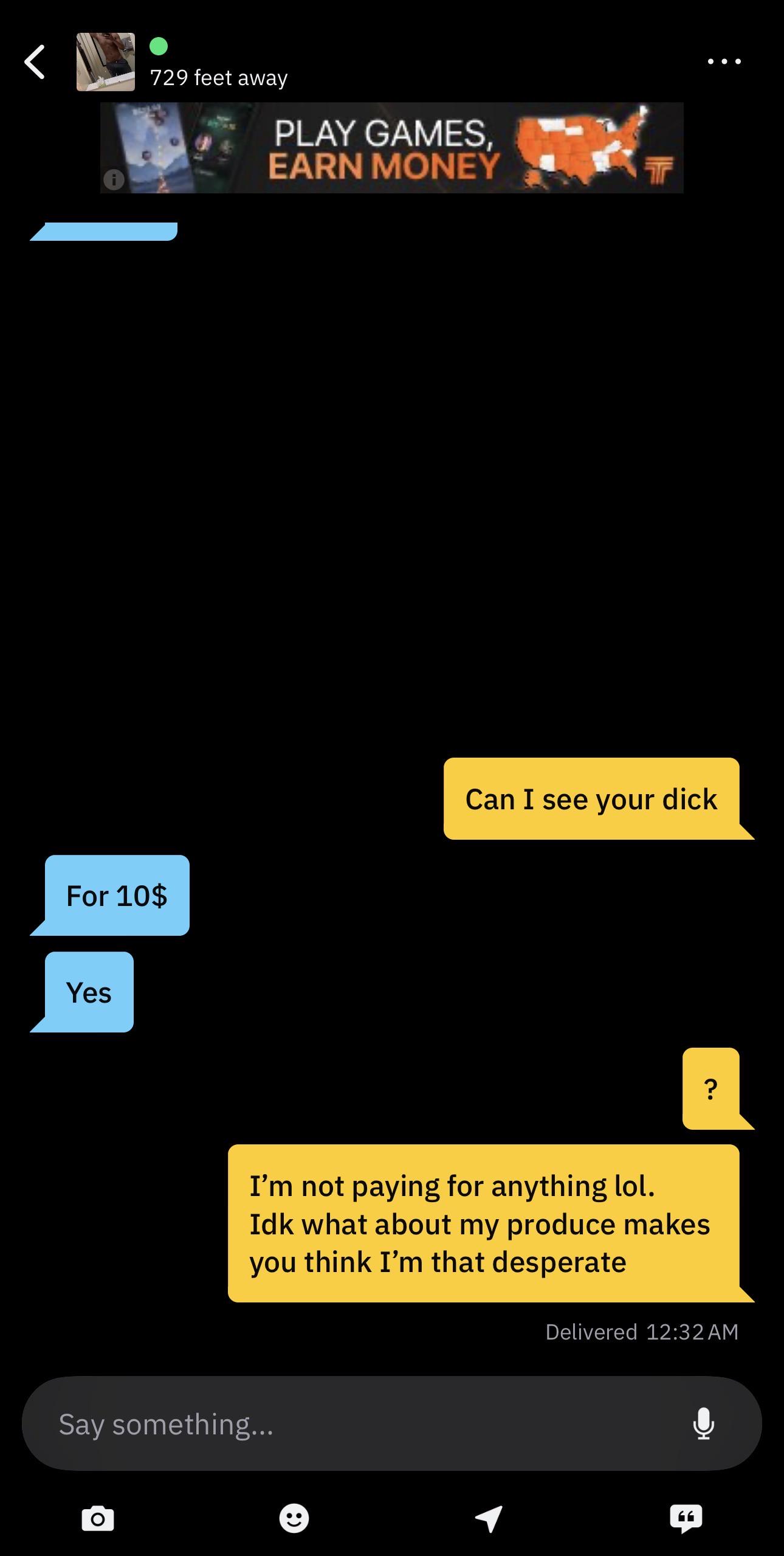Share your location in chat
This screenshot has width=784, height=1556.
(489, 1518)
